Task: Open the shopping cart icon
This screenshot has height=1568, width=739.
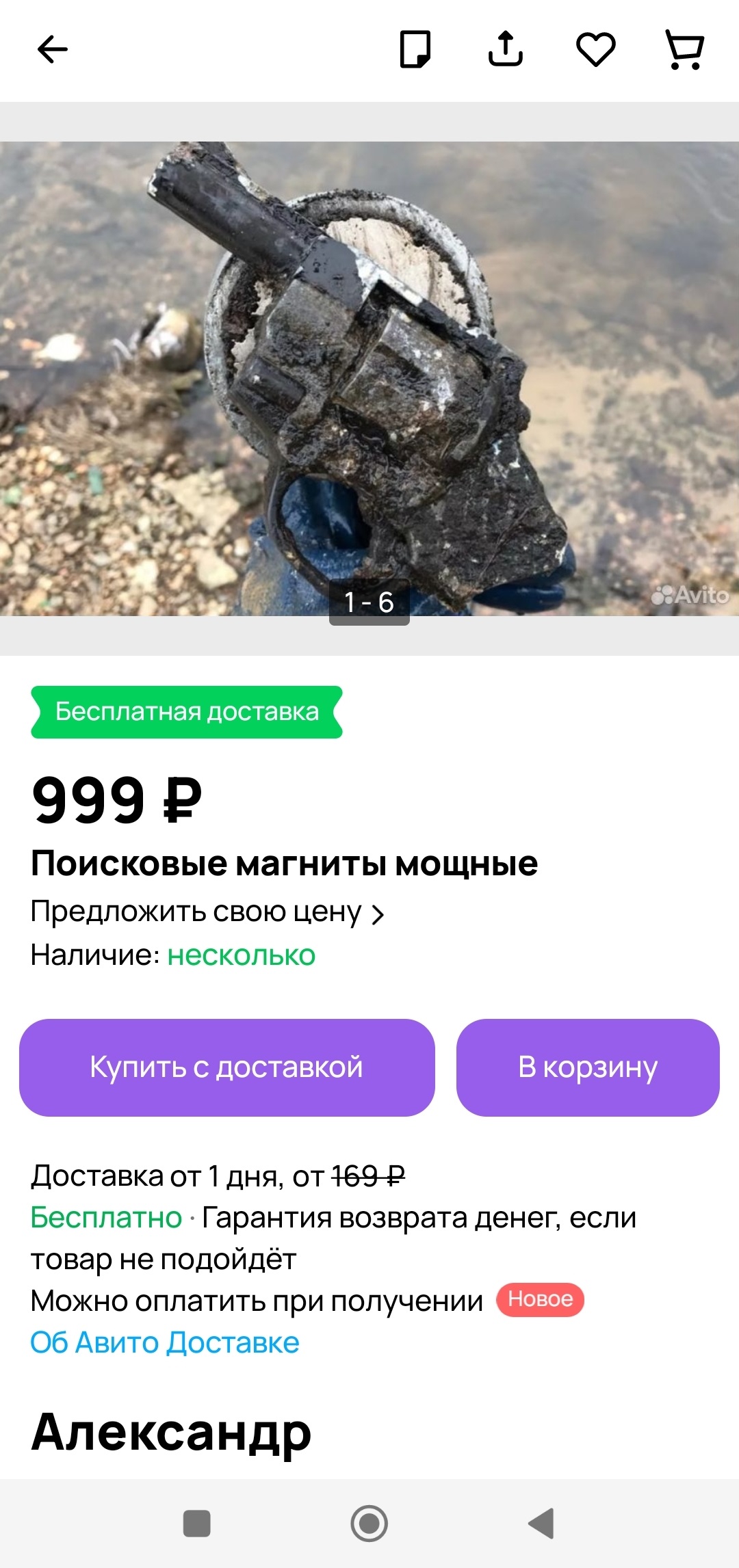Action: 685,50
